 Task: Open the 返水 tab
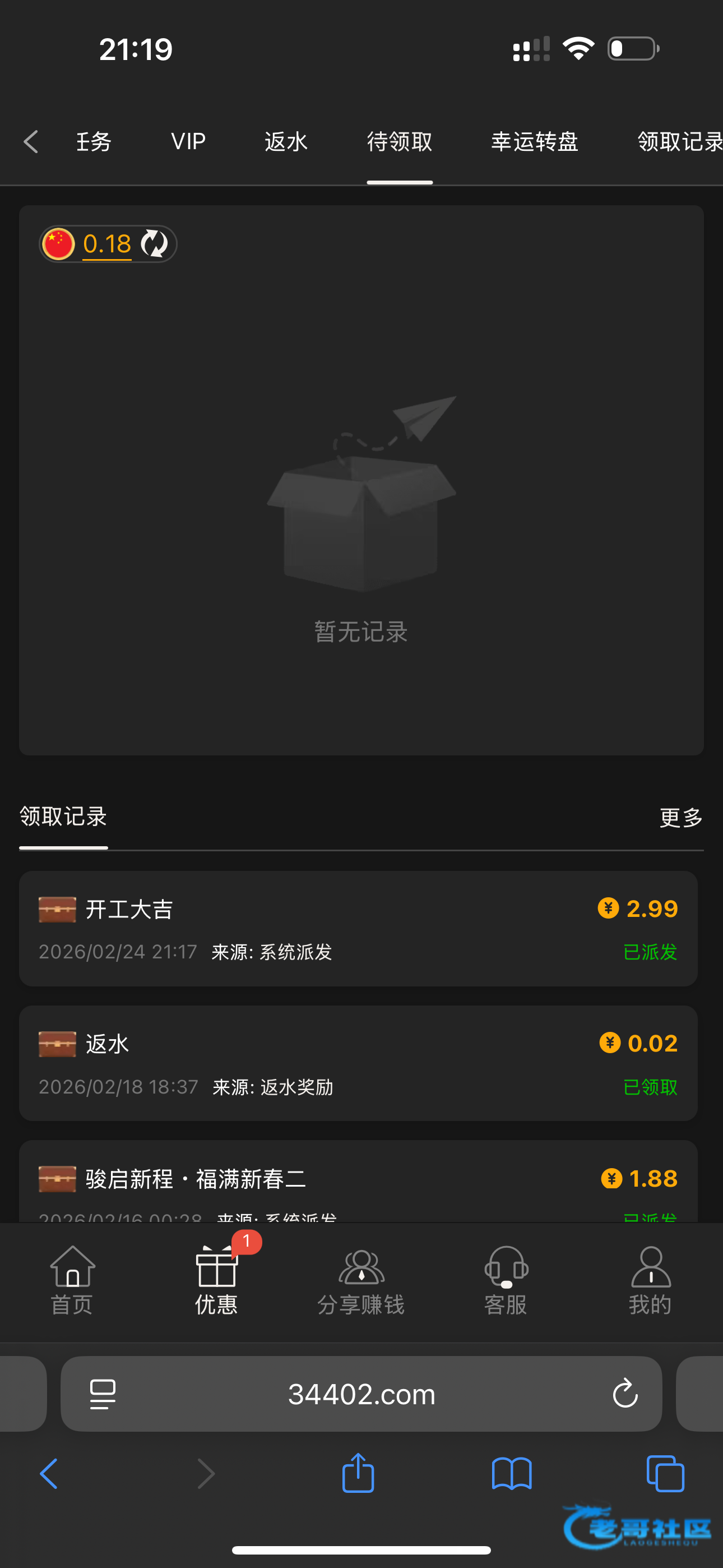click(x=285, y=142)
